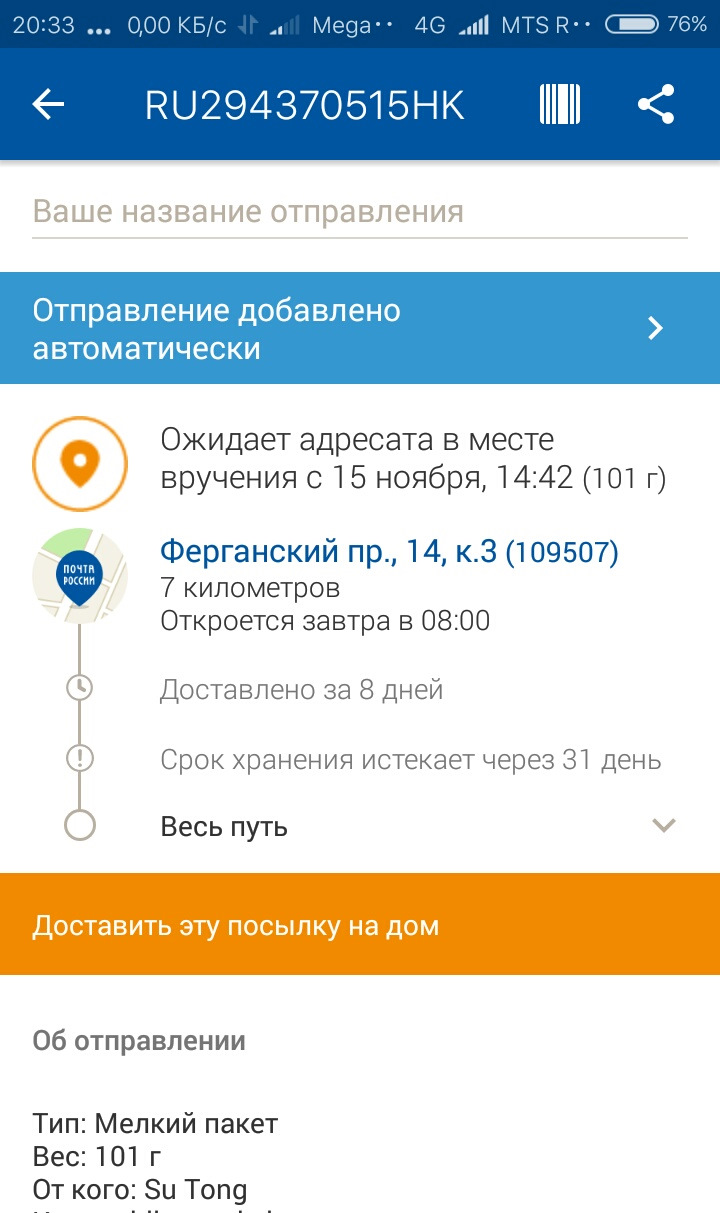Open the 'Отправление добавлено автоматически' banner
The image size is (720, 1213).
(360, 328)
